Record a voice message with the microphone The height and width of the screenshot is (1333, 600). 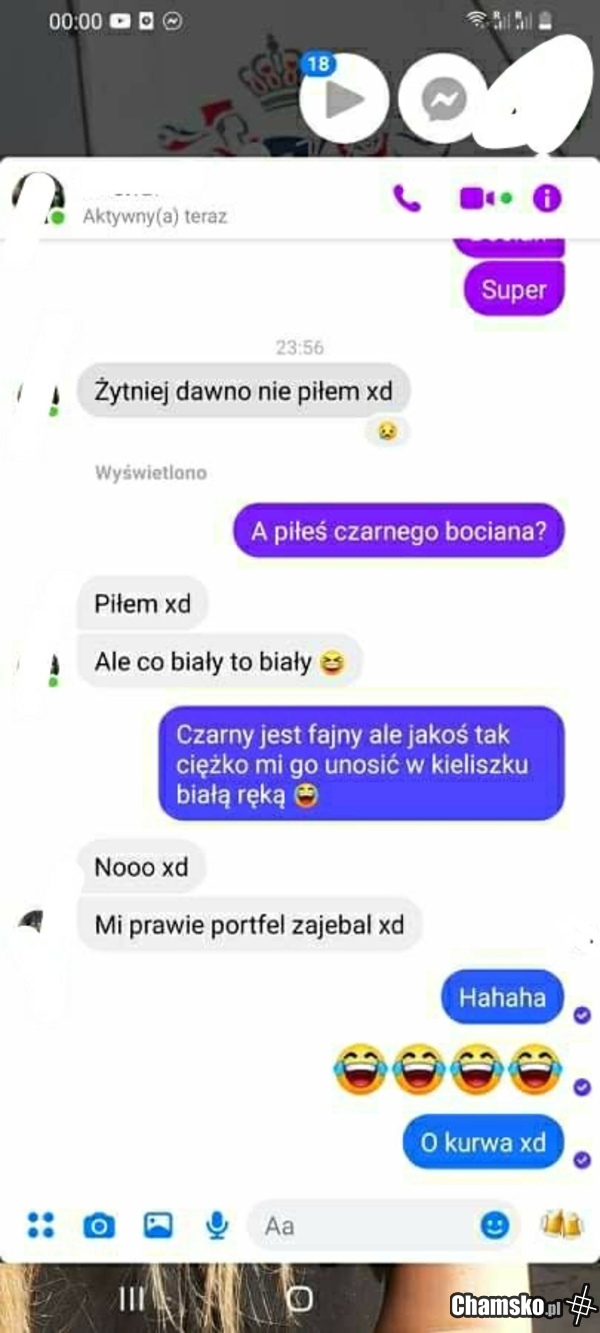tap(216, 1225)
